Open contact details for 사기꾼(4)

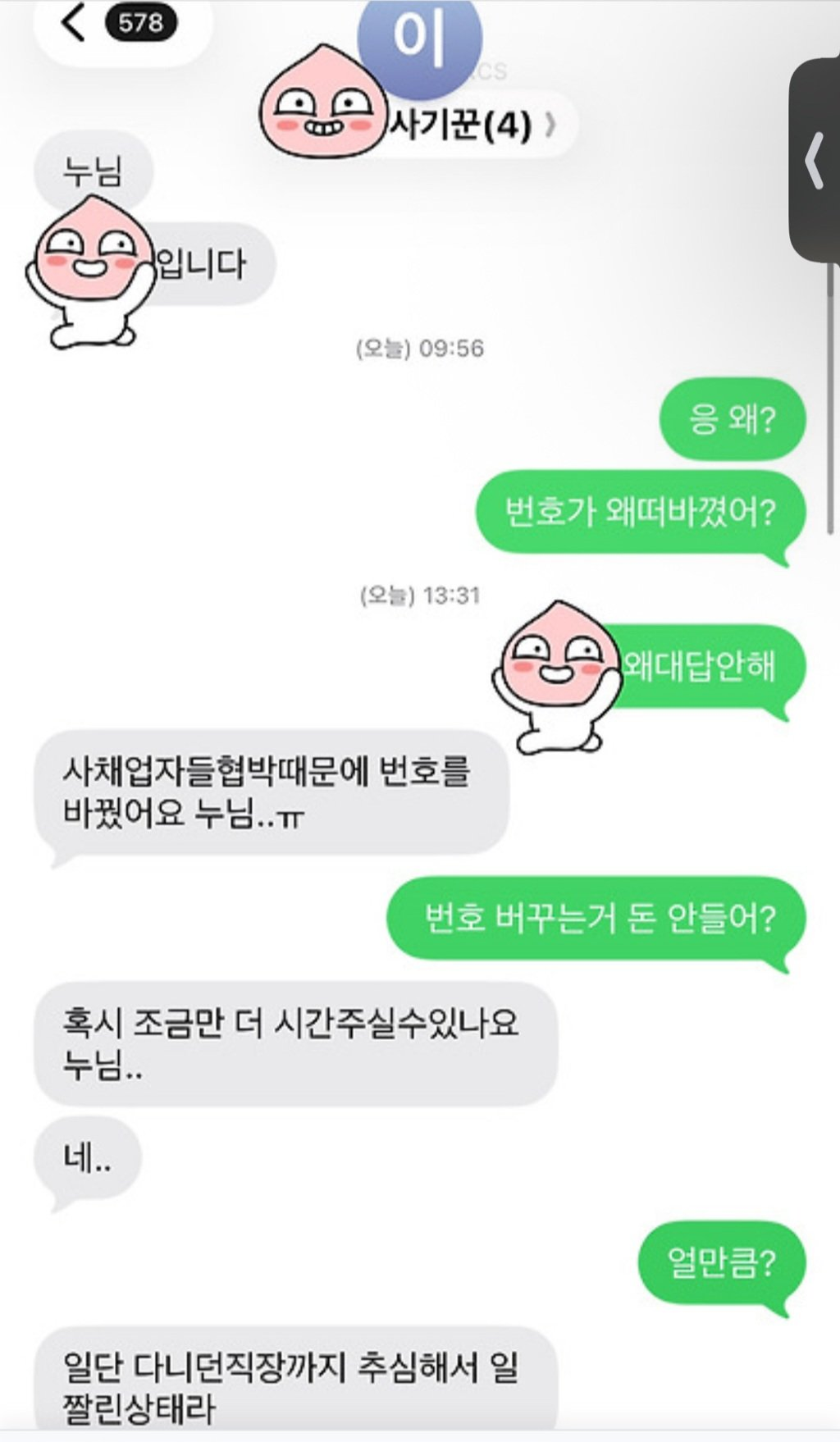point(472,125)
